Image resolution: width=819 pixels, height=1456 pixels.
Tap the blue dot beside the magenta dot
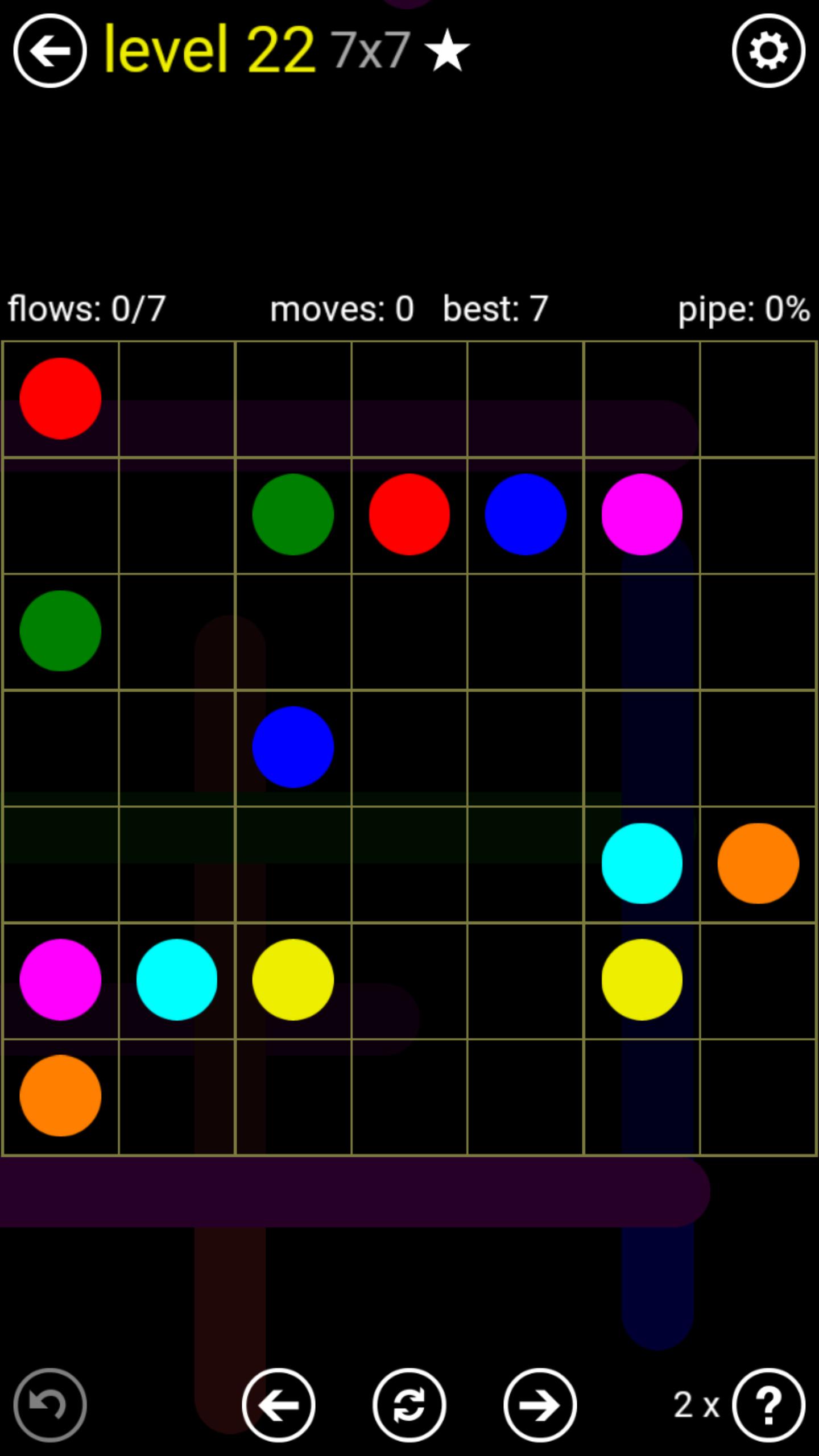526,514
